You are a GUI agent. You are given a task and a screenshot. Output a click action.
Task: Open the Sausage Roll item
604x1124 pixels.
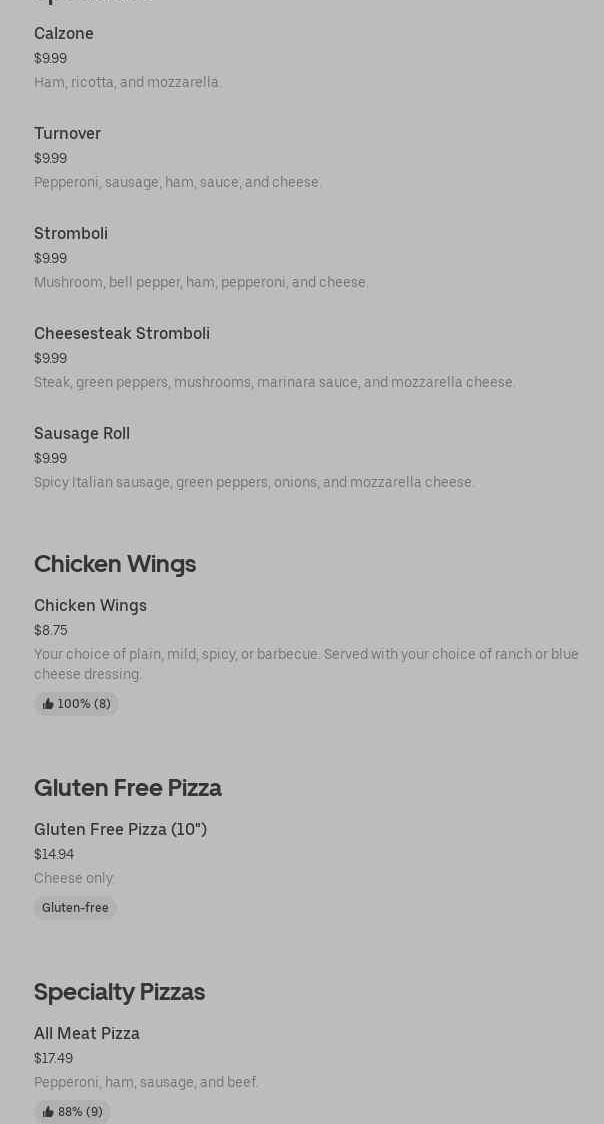coord(82,434)
